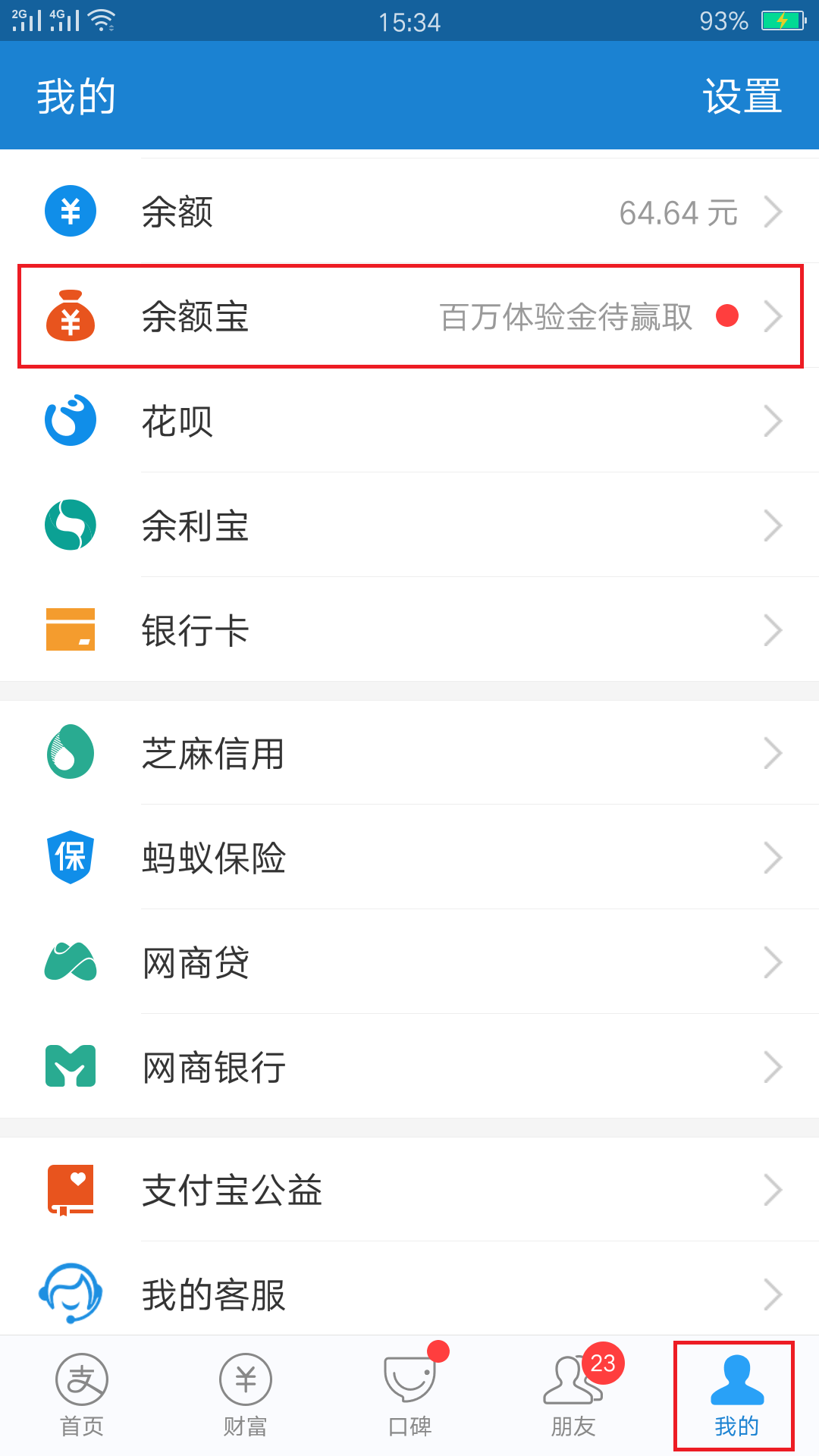The width and height of the screenshot is (819, 1456).
Task: View 银行卡 bank cards
Action: 409,631
